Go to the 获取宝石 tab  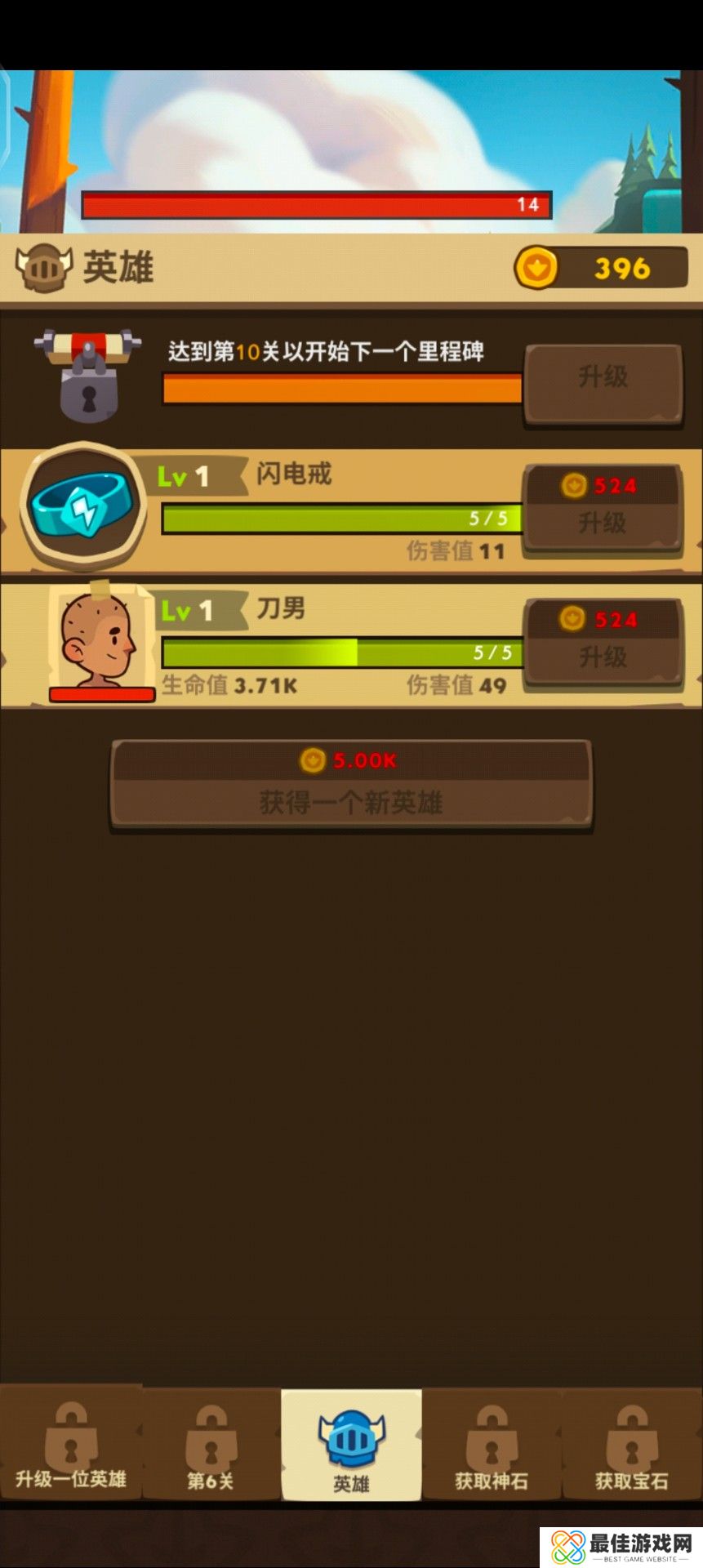click(x=631, y=1444)
